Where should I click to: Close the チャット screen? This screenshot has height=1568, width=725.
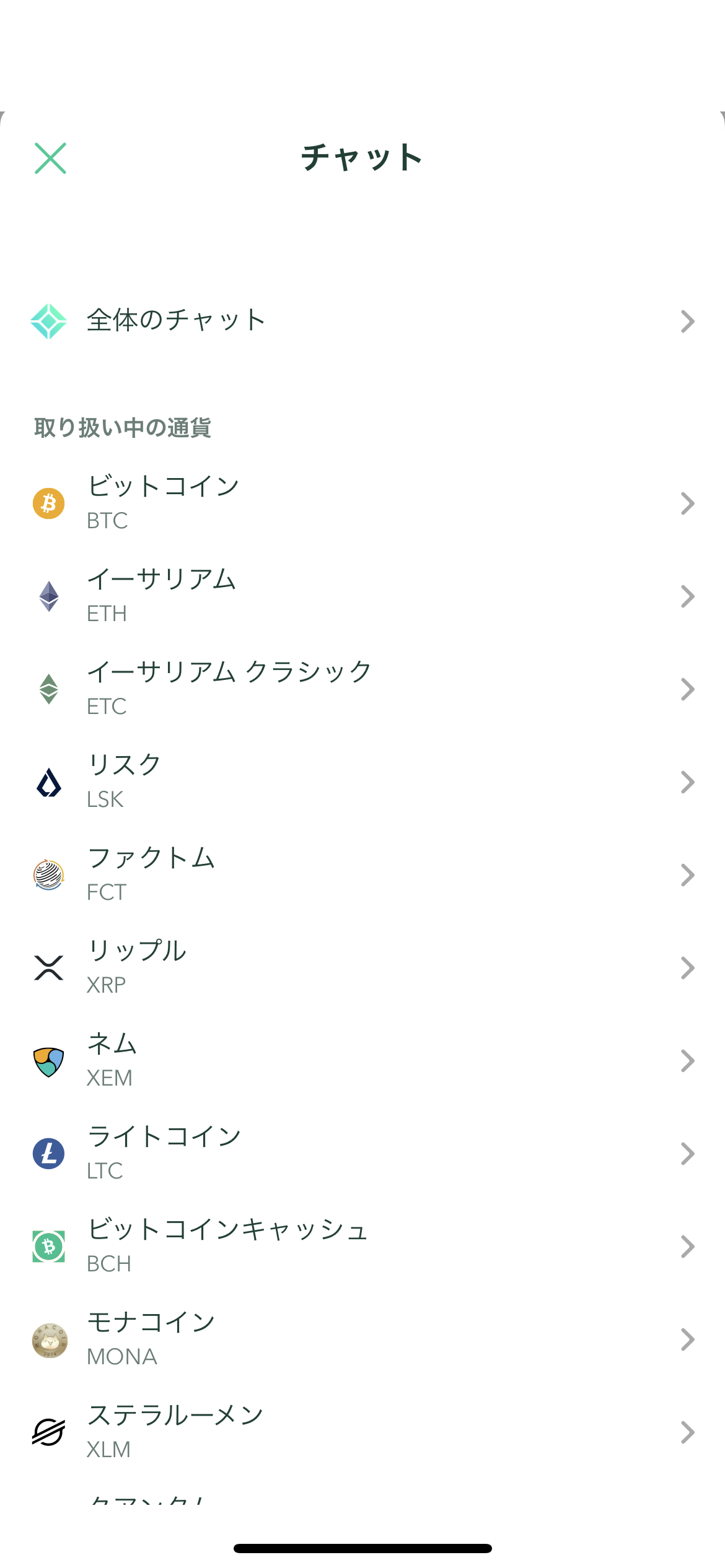50,159
